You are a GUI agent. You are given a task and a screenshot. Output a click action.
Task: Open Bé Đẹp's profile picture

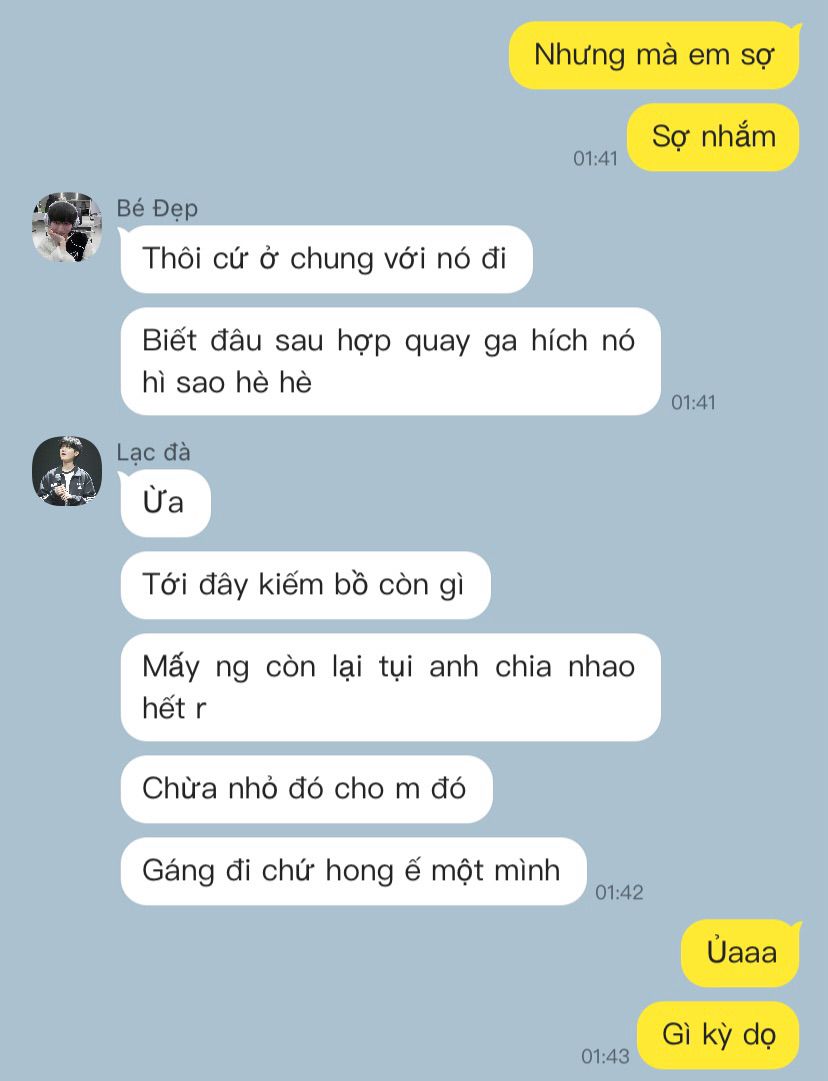point(67,228)
